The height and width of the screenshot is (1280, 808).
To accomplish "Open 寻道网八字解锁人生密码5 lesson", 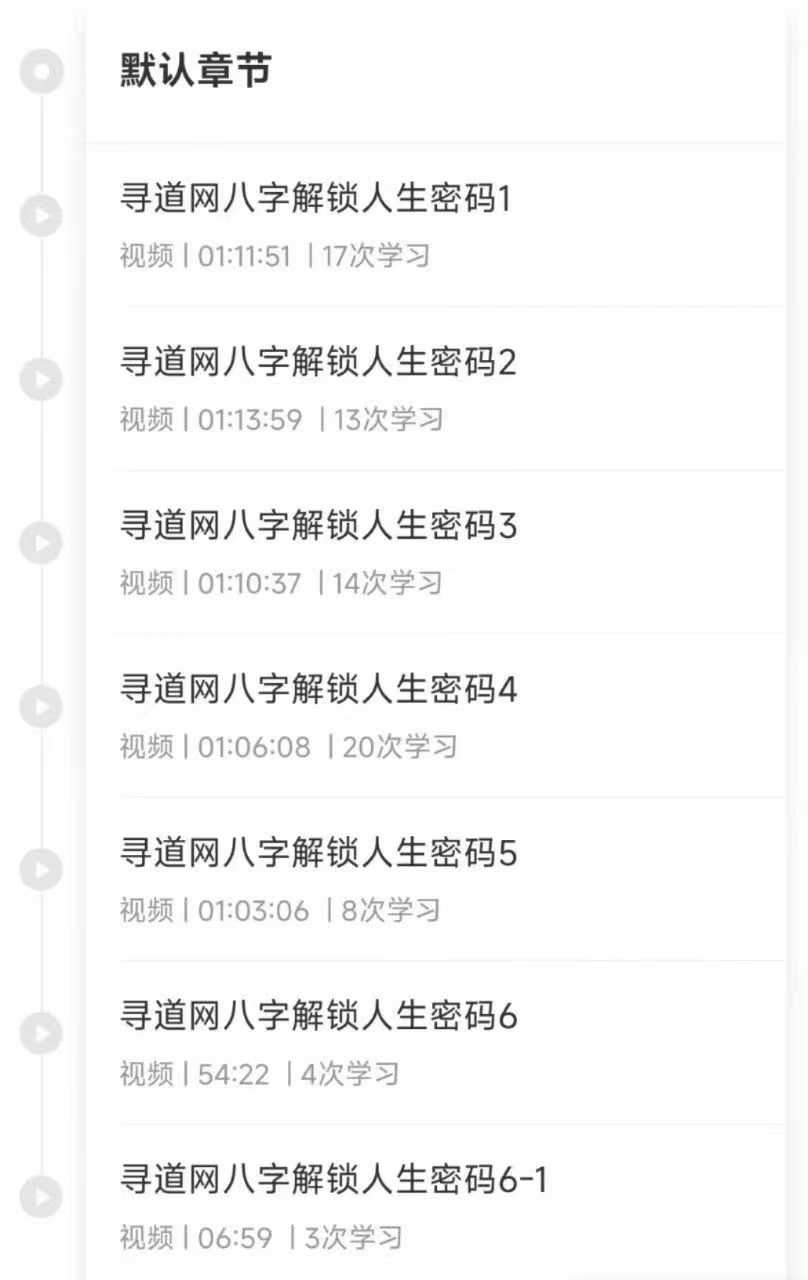I will (318, 854).
